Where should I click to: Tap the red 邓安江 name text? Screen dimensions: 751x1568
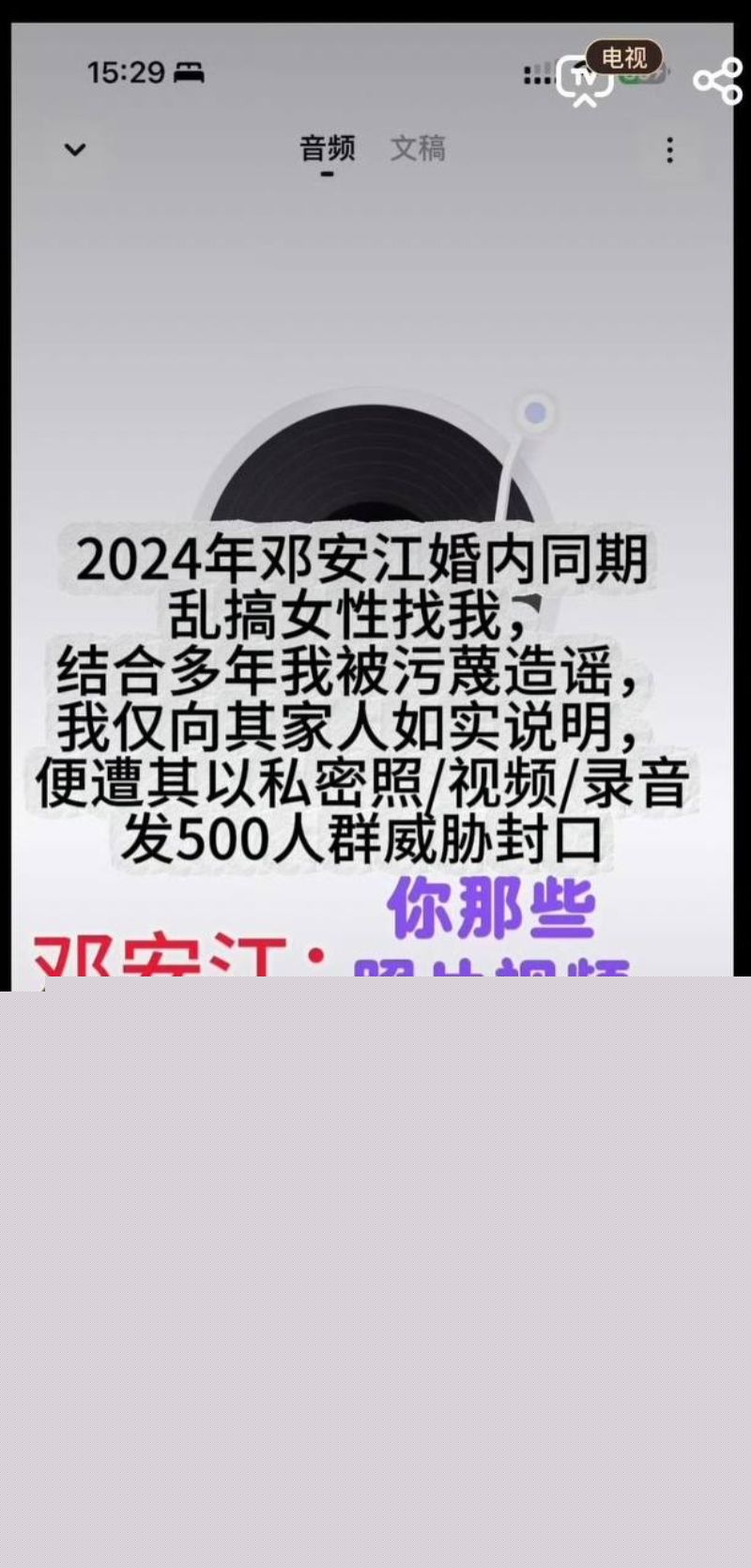coord(178,958)
